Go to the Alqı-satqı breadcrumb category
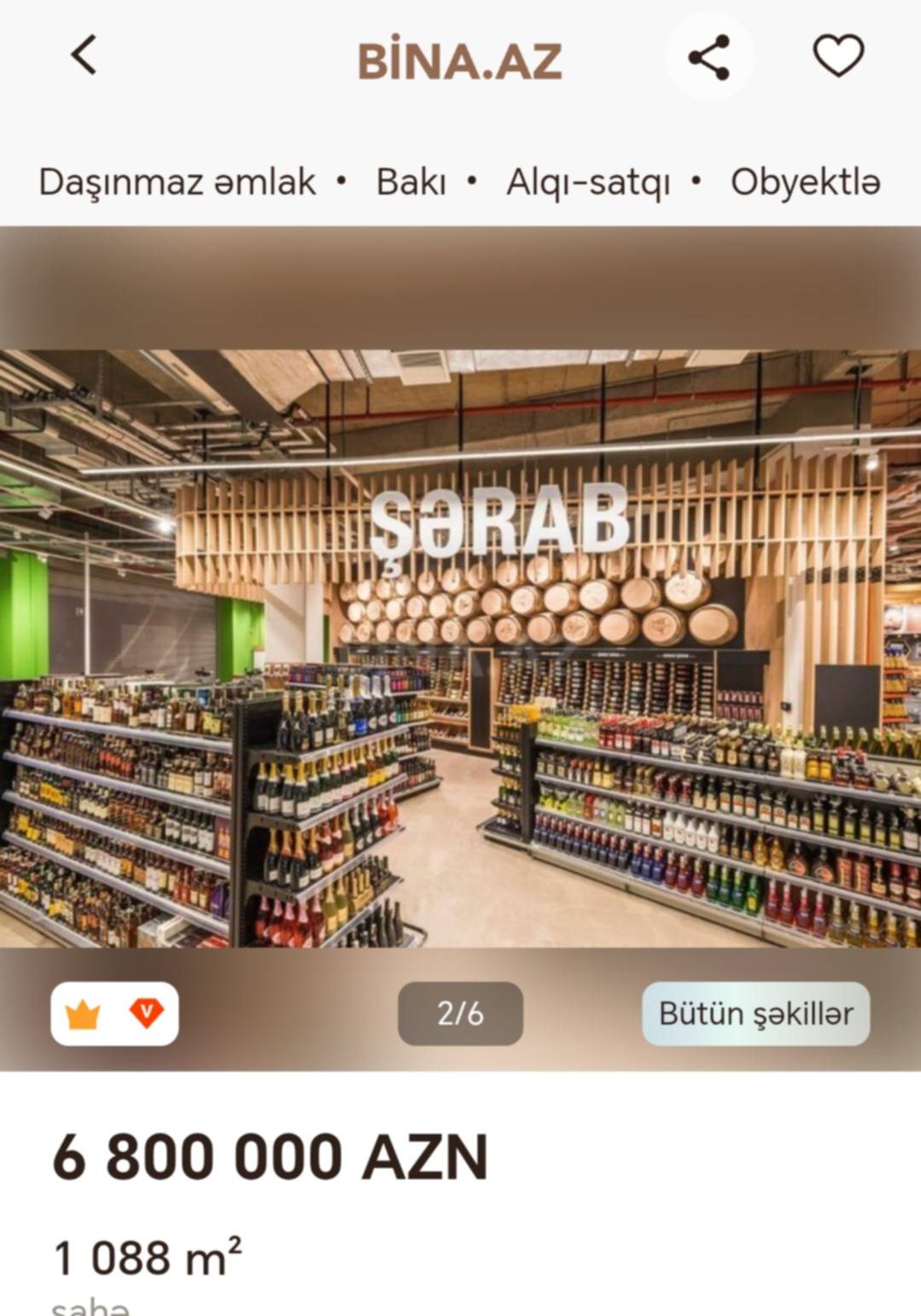The width and height of the screenshot is (921, 1316). pos(587,182)
